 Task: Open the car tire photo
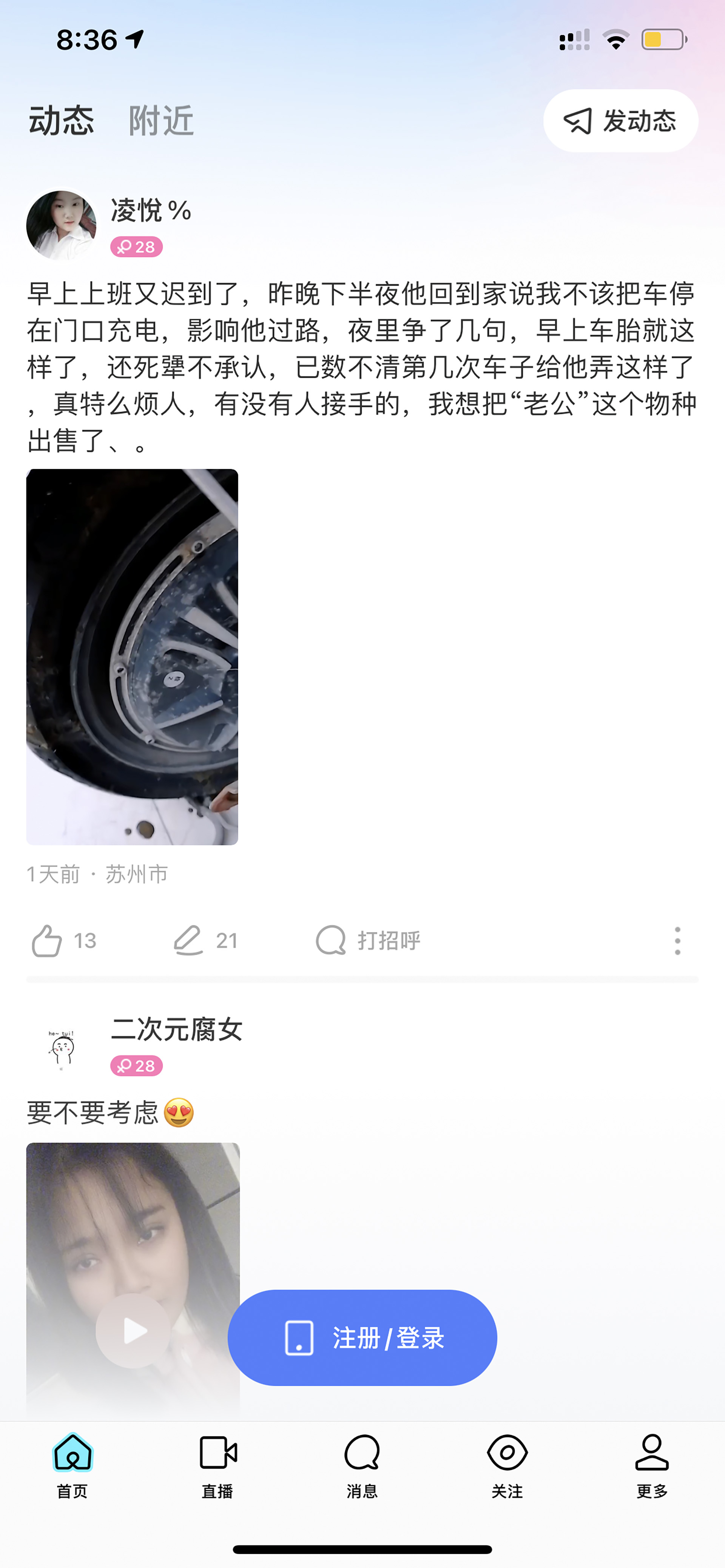coord(132,656)
